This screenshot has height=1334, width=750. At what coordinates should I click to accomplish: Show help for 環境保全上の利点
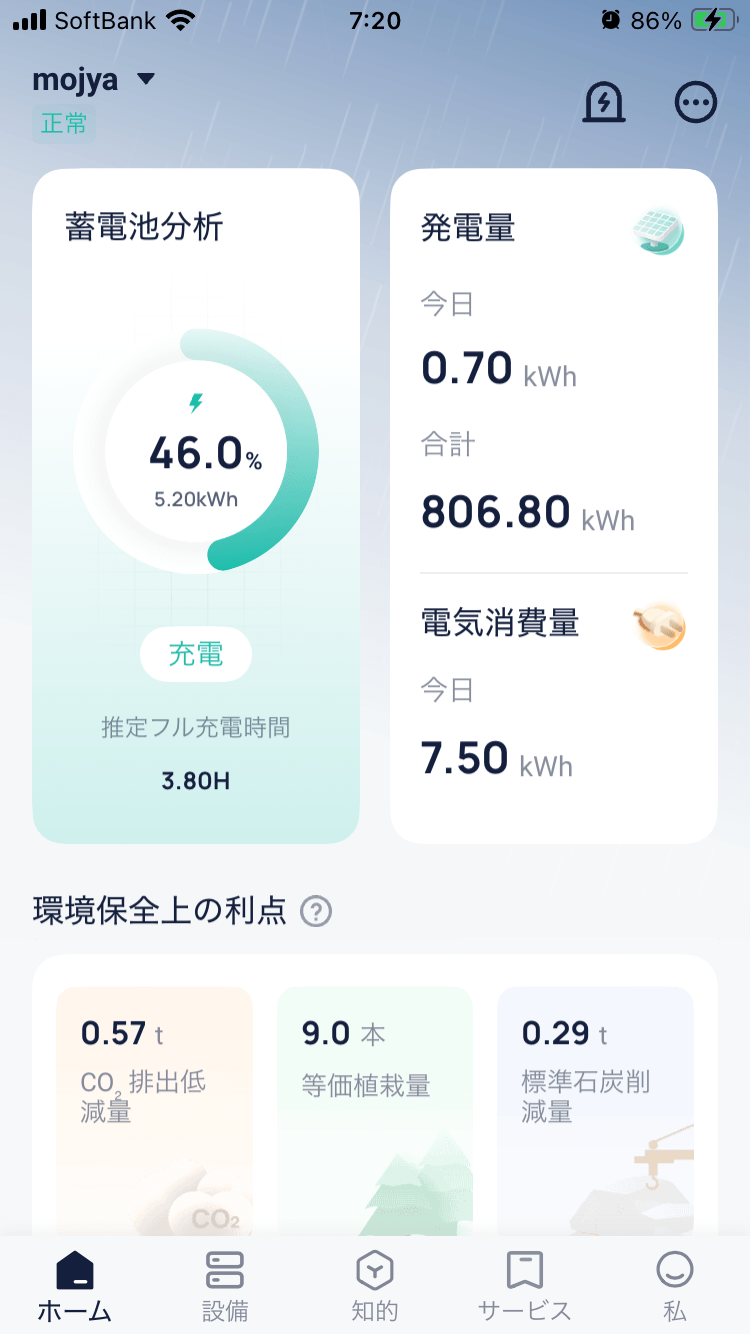click(316, 912)
